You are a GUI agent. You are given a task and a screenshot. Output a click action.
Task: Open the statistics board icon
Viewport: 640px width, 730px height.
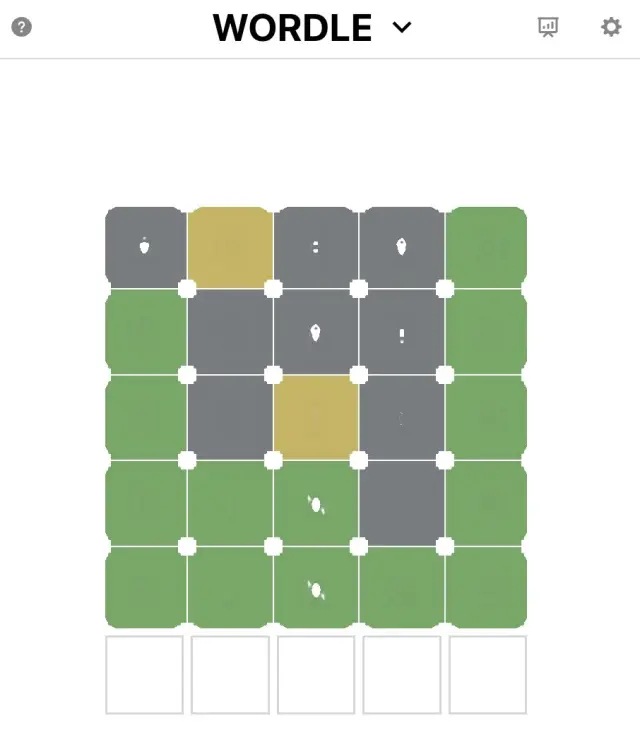[548, 27]
